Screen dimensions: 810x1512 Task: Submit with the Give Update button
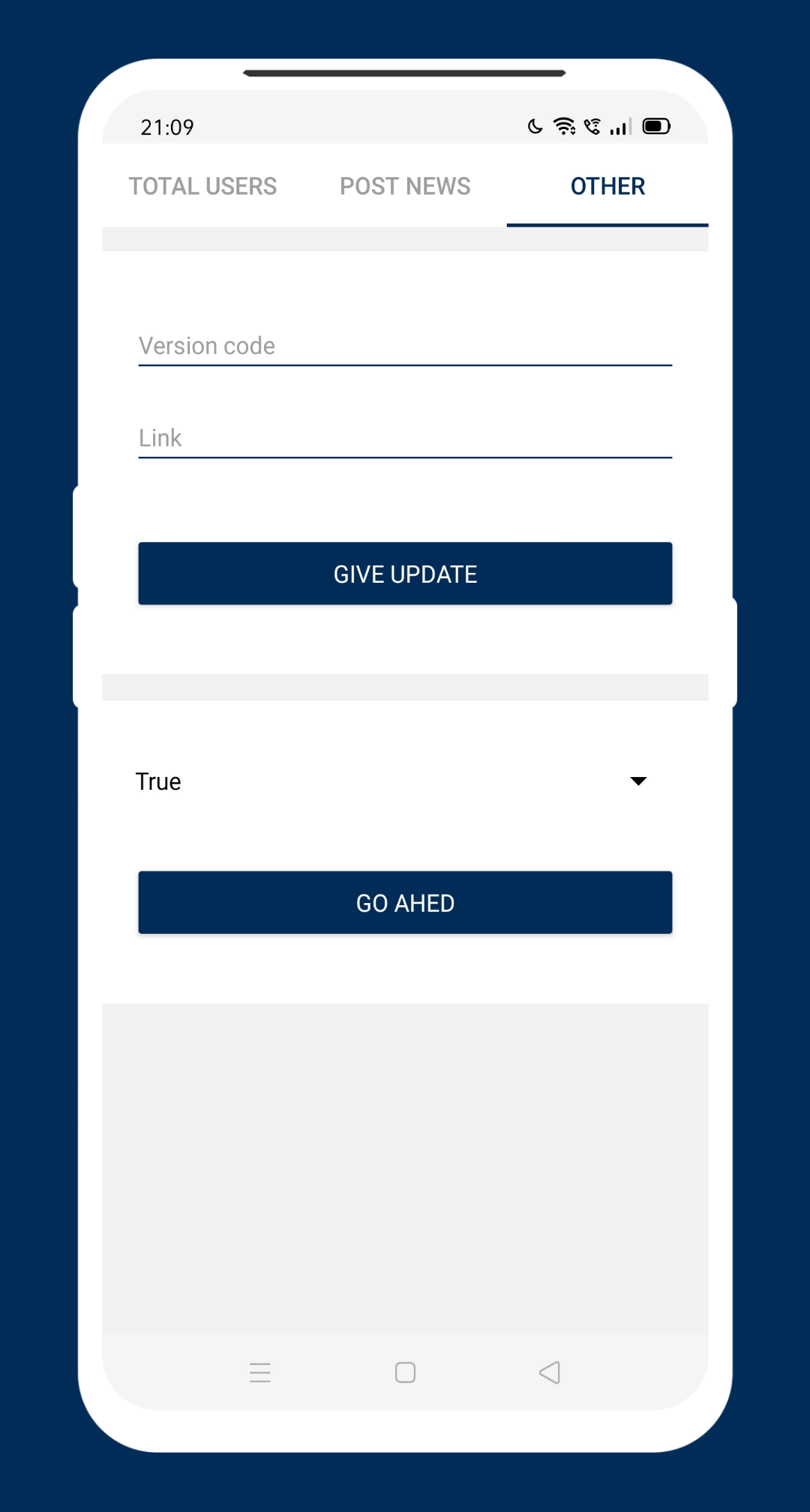point(405,574)
